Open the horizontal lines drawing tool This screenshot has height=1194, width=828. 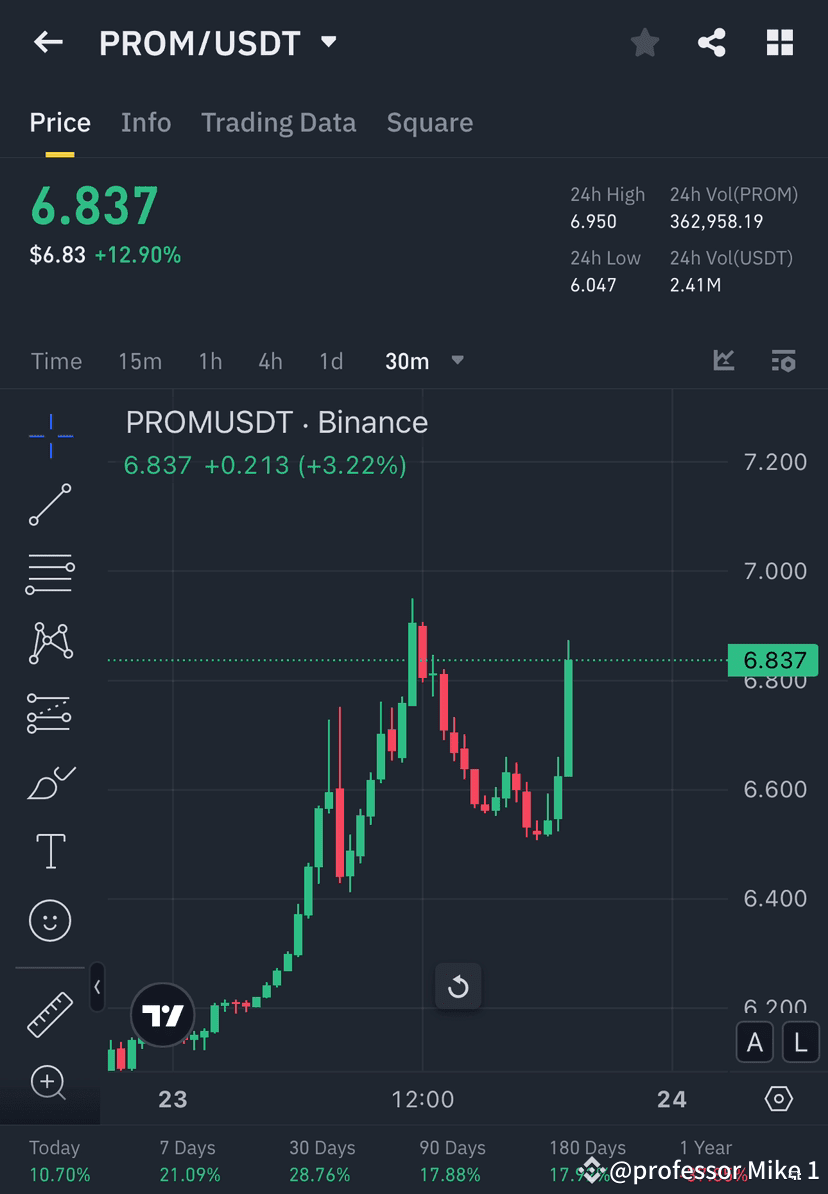point(50,574)
